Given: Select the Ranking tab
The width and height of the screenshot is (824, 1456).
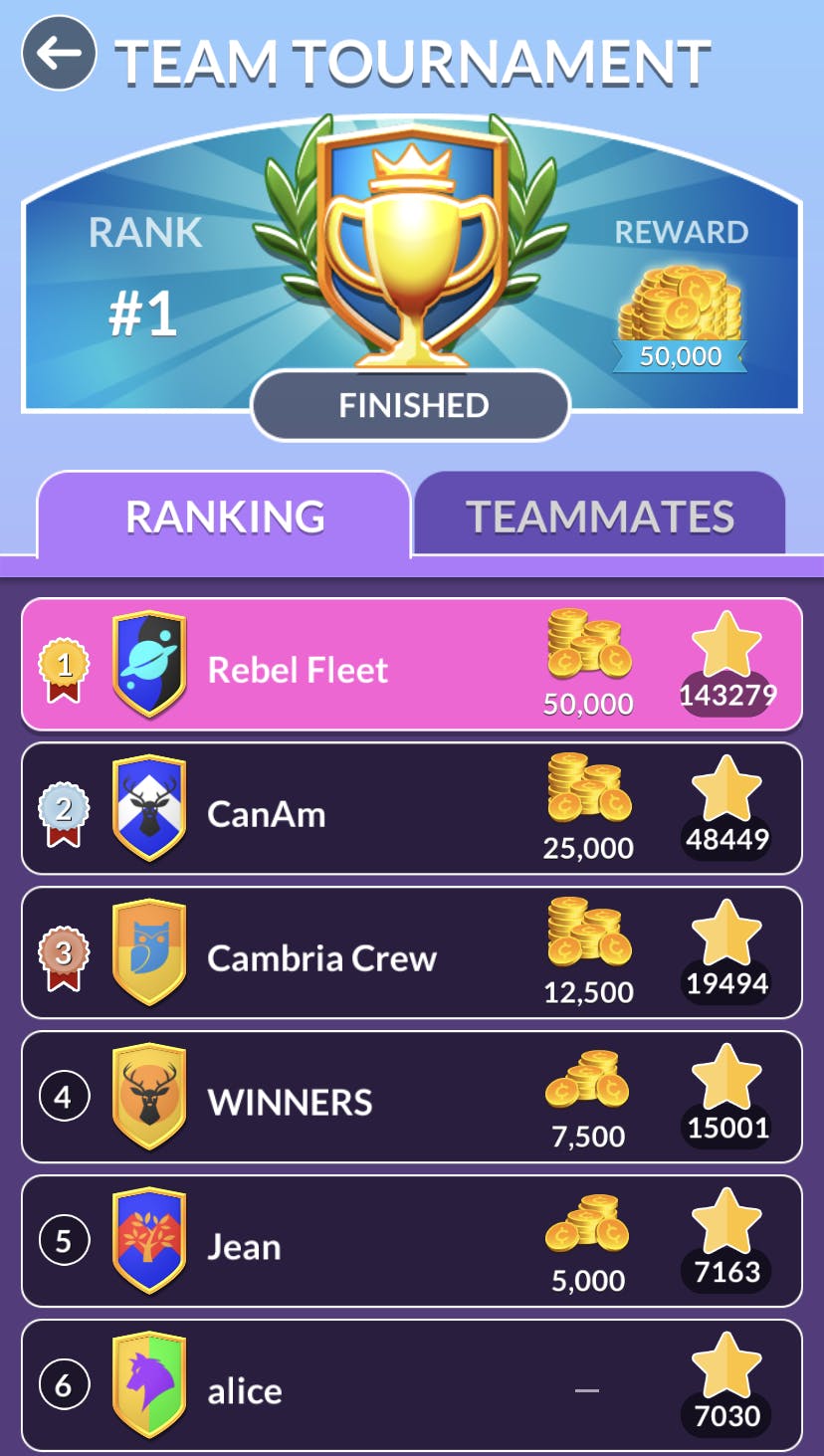Looking at the screenshot, I should 225,515.
